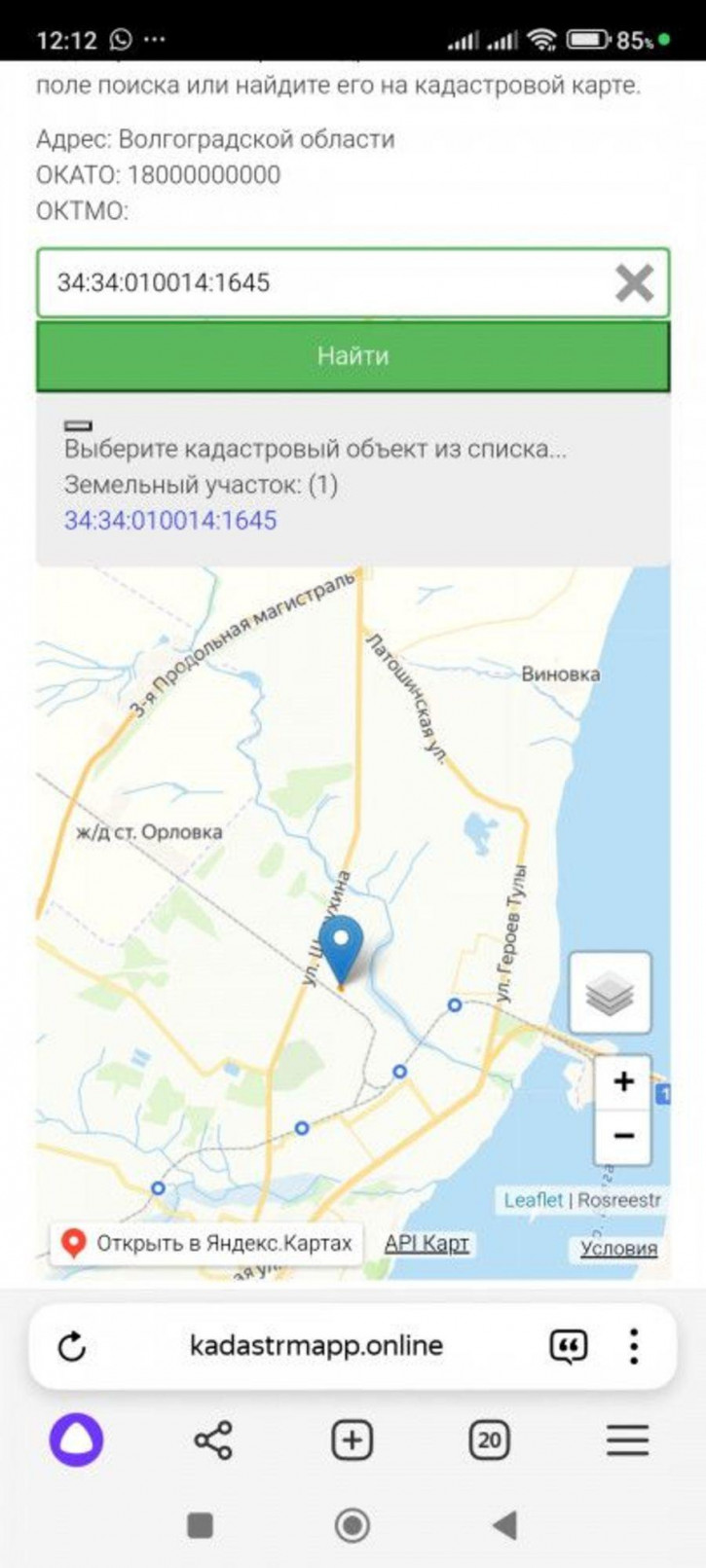Launch the Alice voice assistant
The height and width of the screenshot is (1568, 706).
coord(77,1440)
